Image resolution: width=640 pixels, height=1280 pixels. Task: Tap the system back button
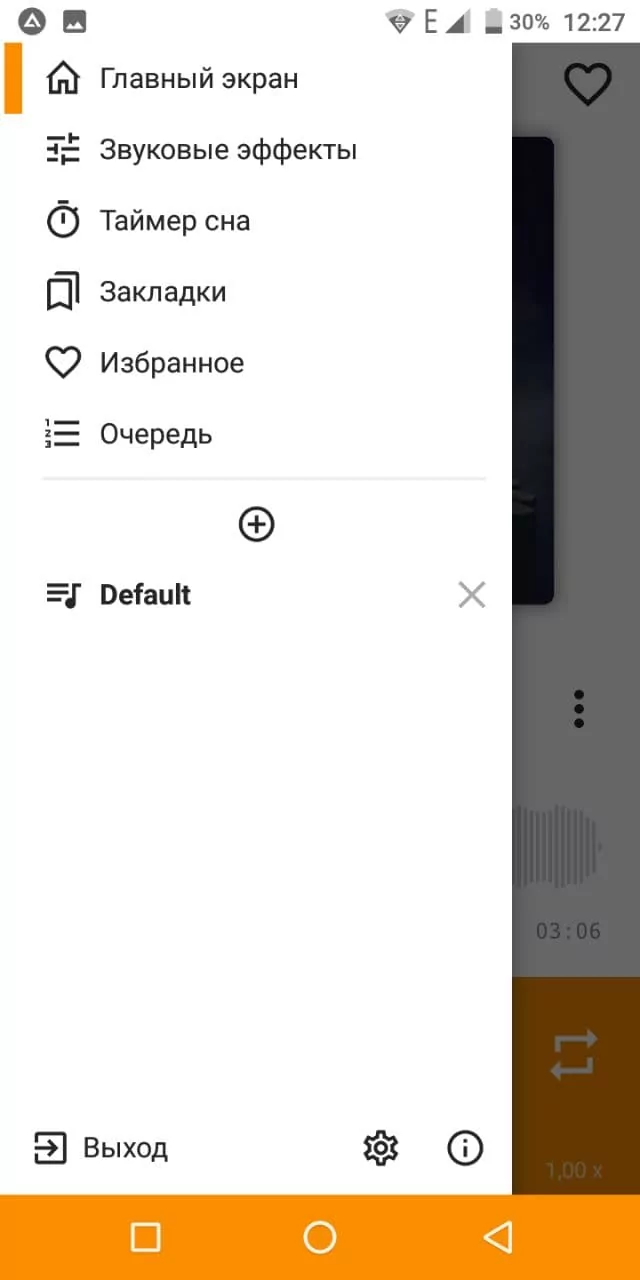[x=497, y=1237]
